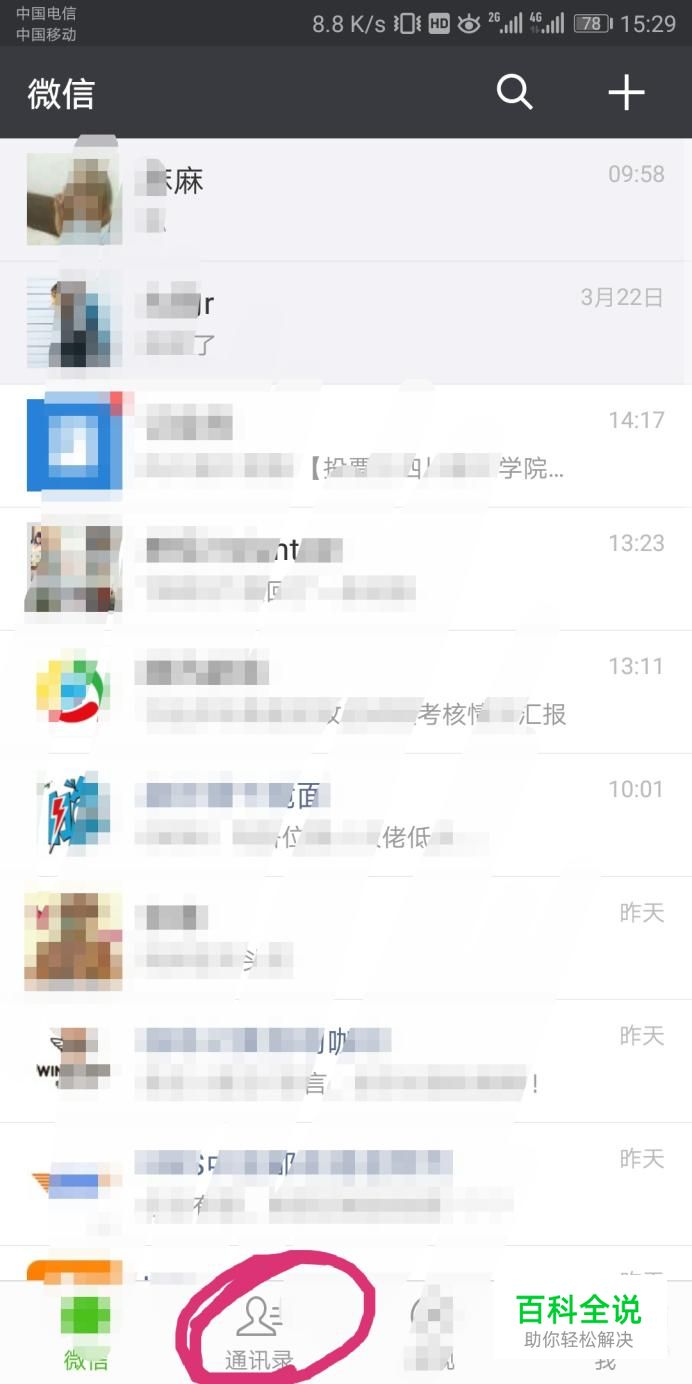Open the conversation timed 14:17
This screenshot has height=1384, width=692.
click(x=346, y=446)
